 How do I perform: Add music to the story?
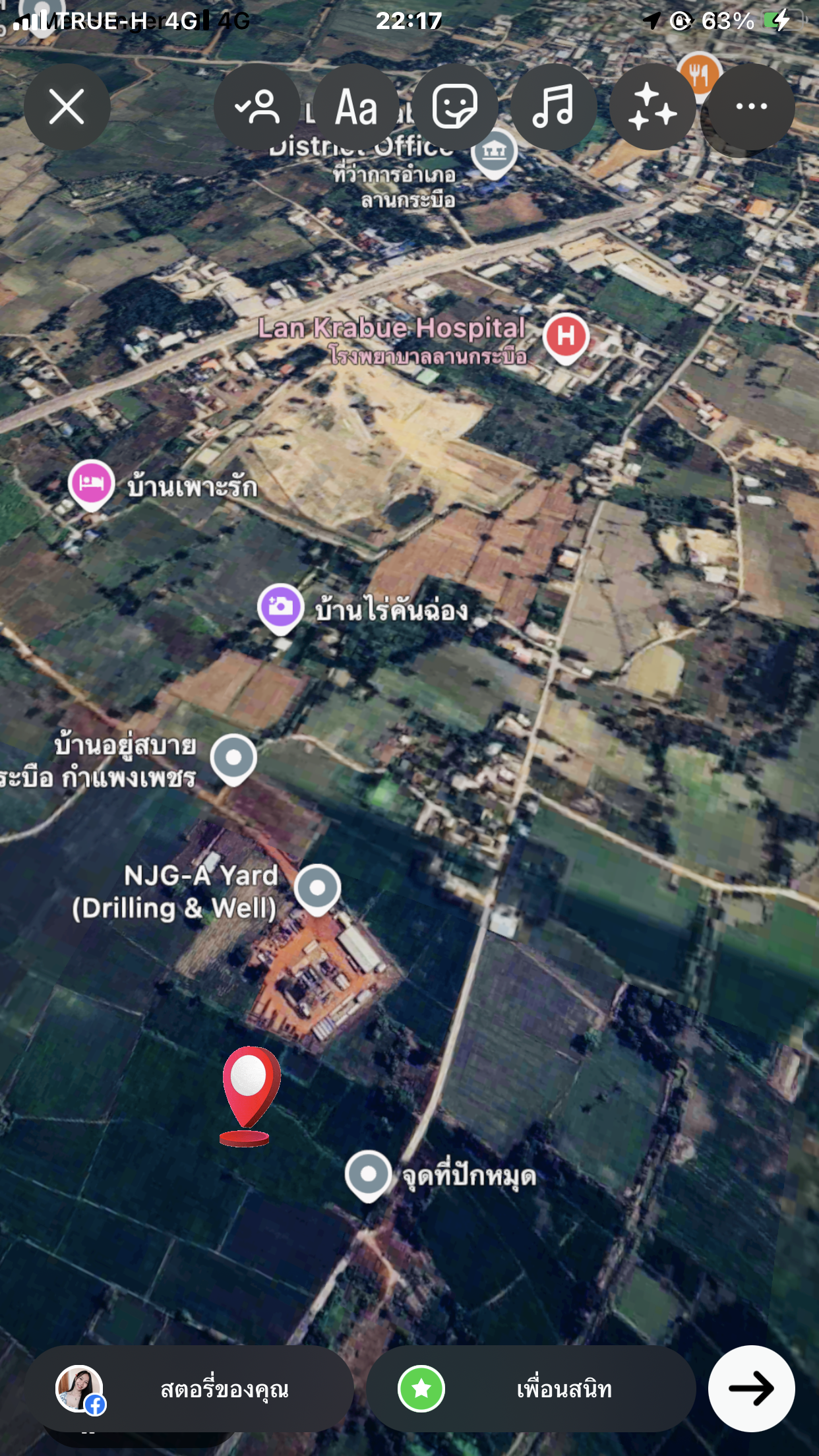click(x=554, y=107)
